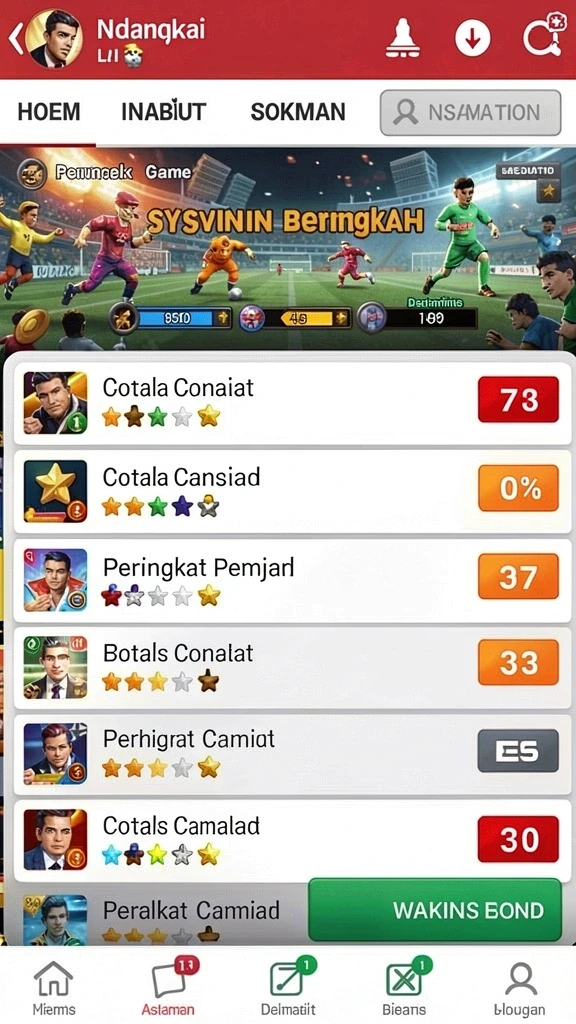Open the Cotala Conaiat row

pos(288,403)
